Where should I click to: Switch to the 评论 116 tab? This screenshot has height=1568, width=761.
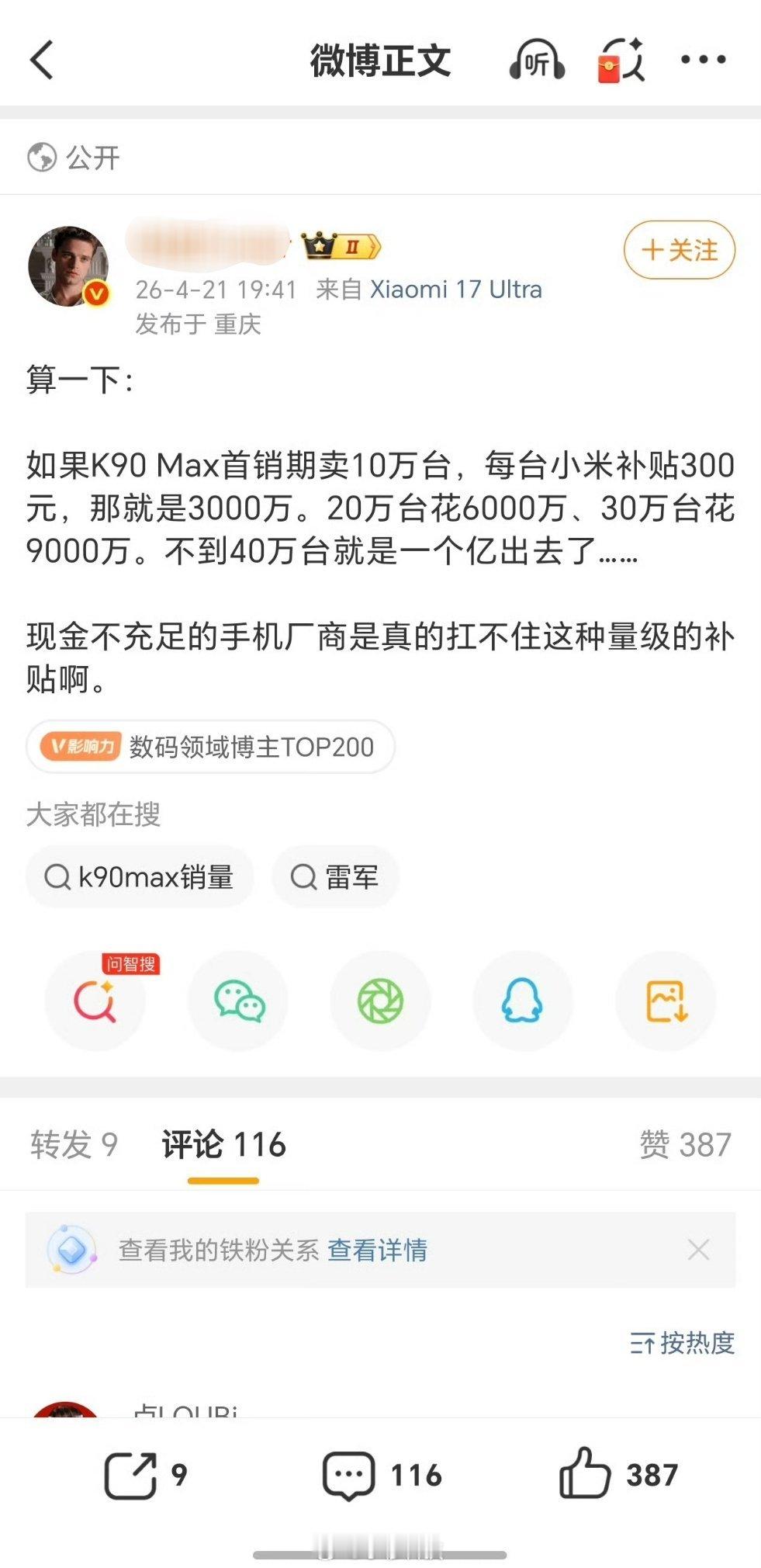pyautogui.click(x=223, y=1144)
